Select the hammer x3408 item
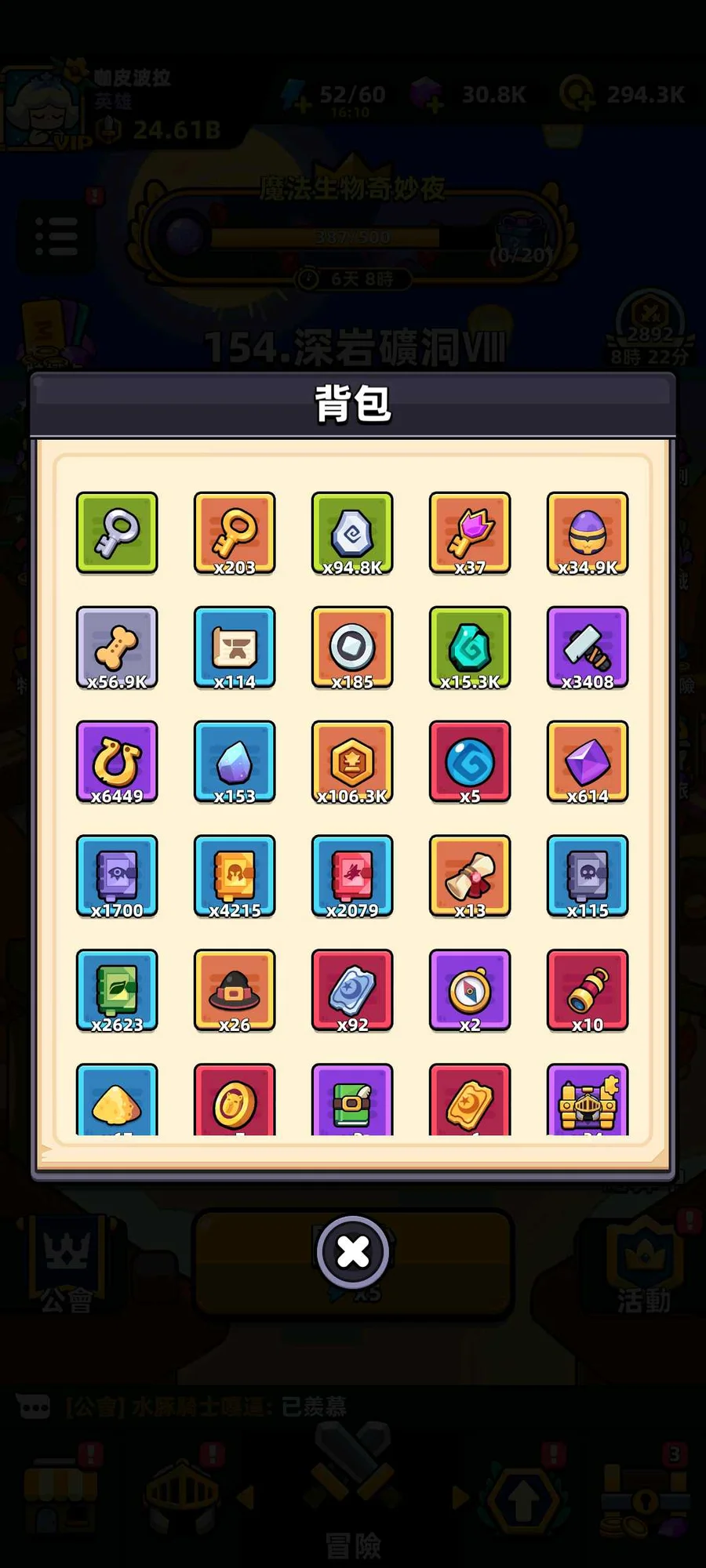 click(588, 647)
